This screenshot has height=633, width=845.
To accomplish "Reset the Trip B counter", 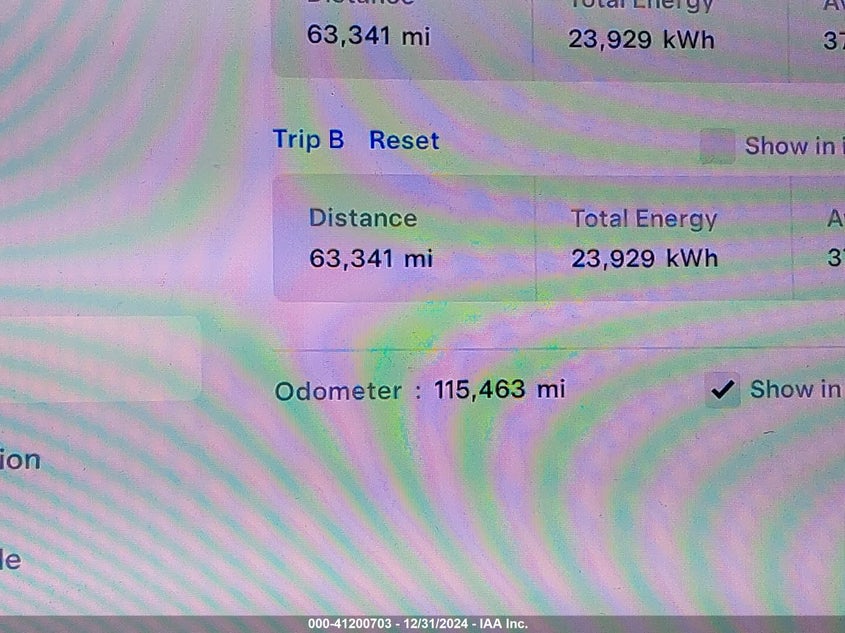I will 404,141.
